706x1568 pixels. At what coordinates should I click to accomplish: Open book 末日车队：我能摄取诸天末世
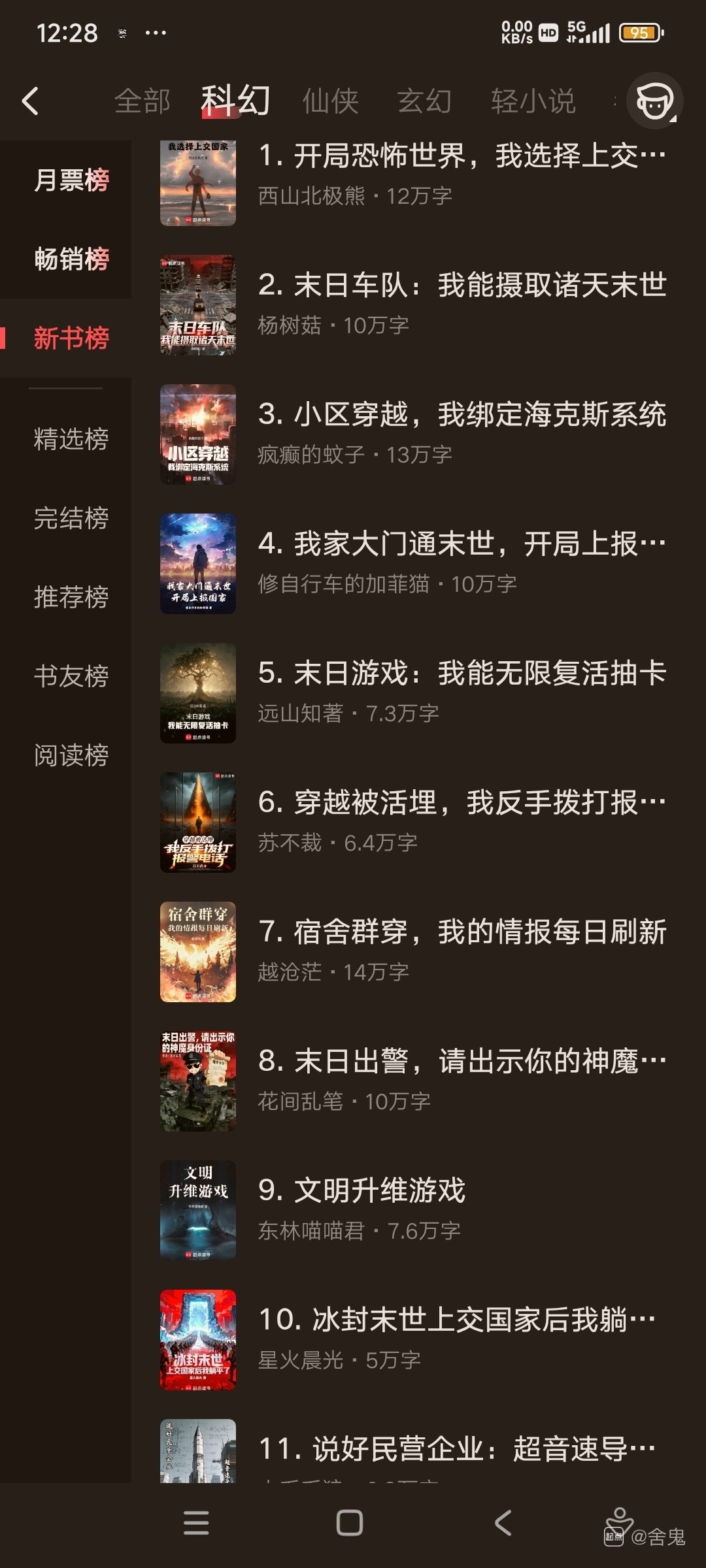[462, 286]
